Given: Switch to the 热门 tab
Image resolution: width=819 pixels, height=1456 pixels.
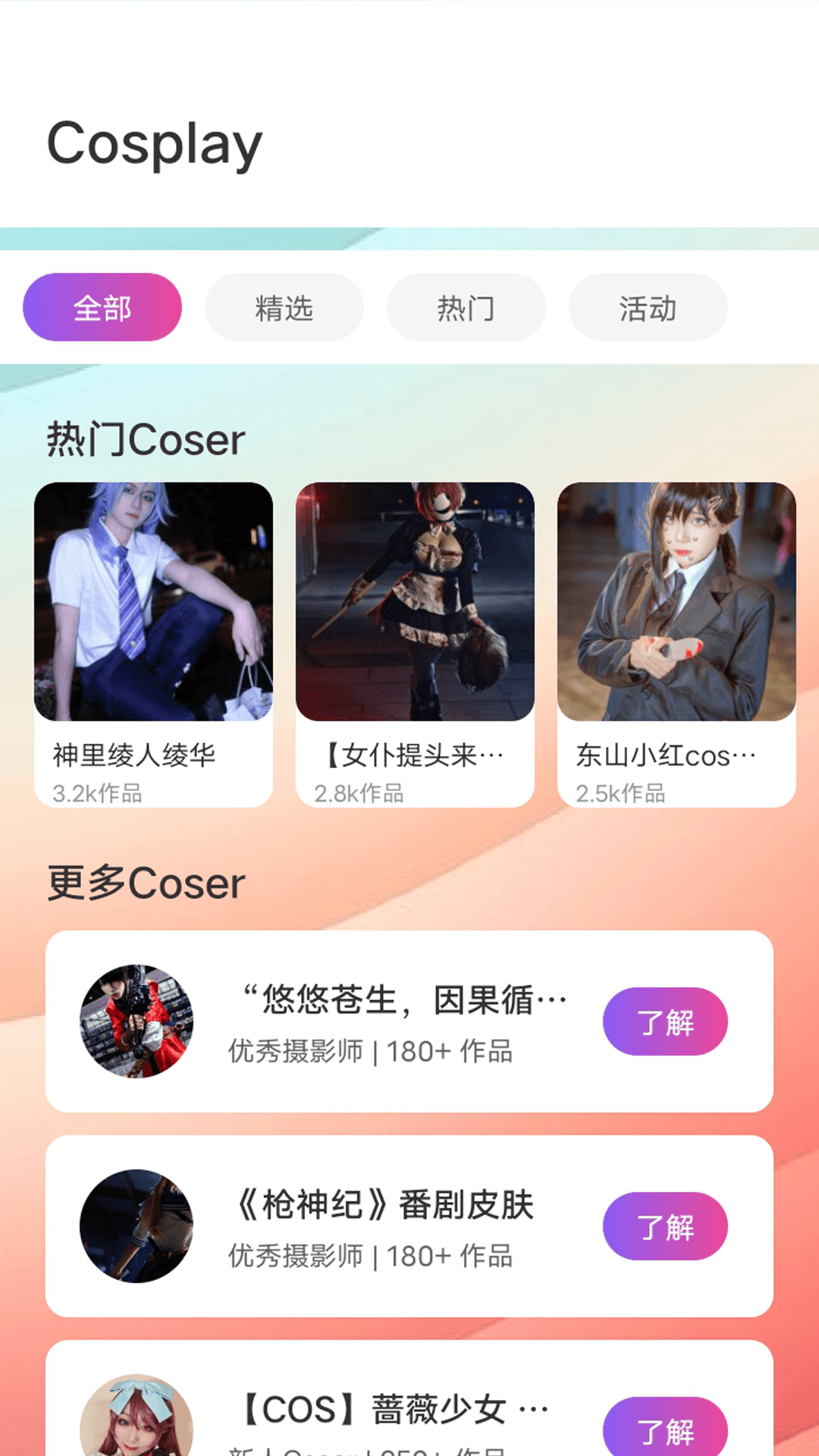Looking at the screenshot, I should tap(465, 307).
